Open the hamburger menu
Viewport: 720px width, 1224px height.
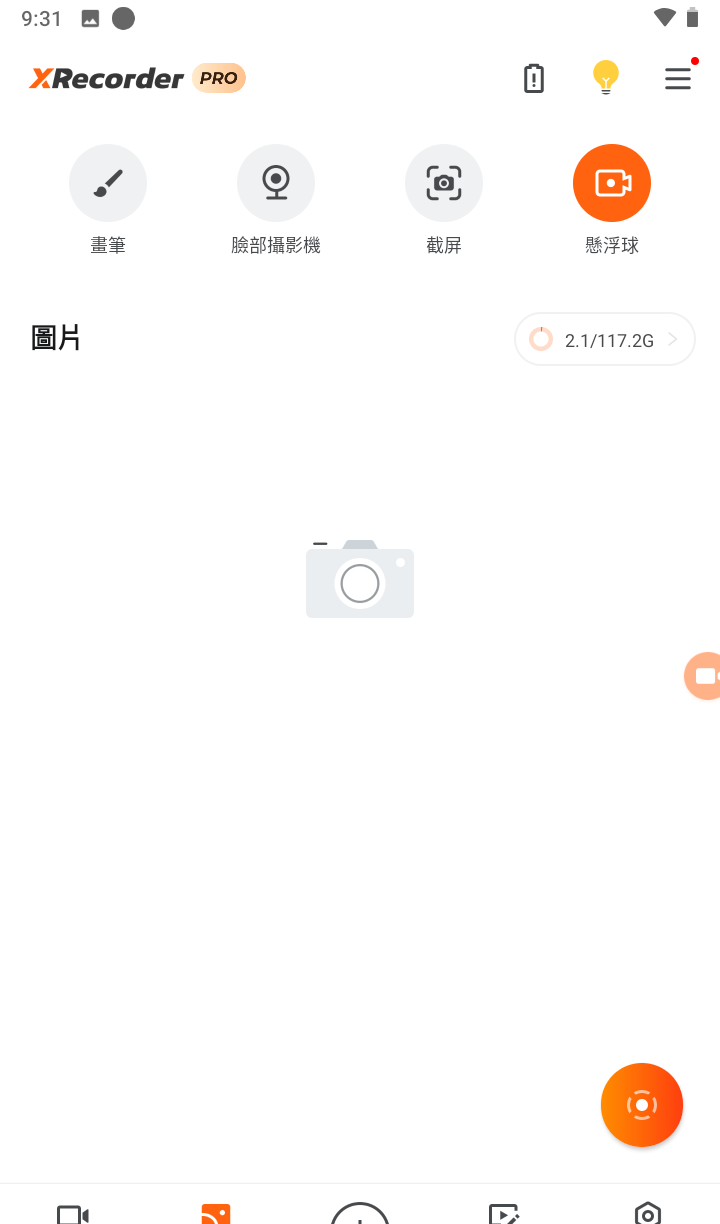click(x=678, y=78)
